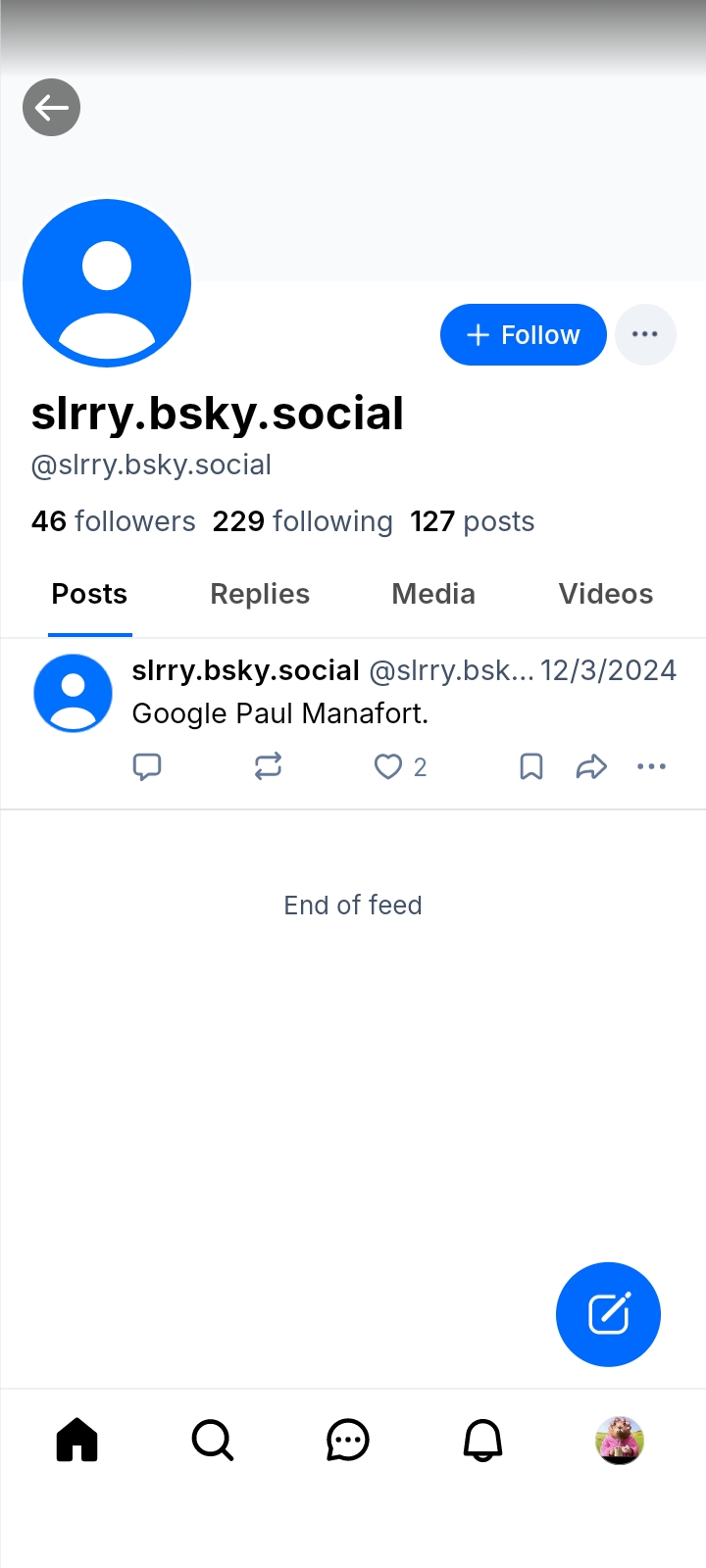The image size is (706, 1568).
Task: Open the search tab
Action: [213, 1441]
